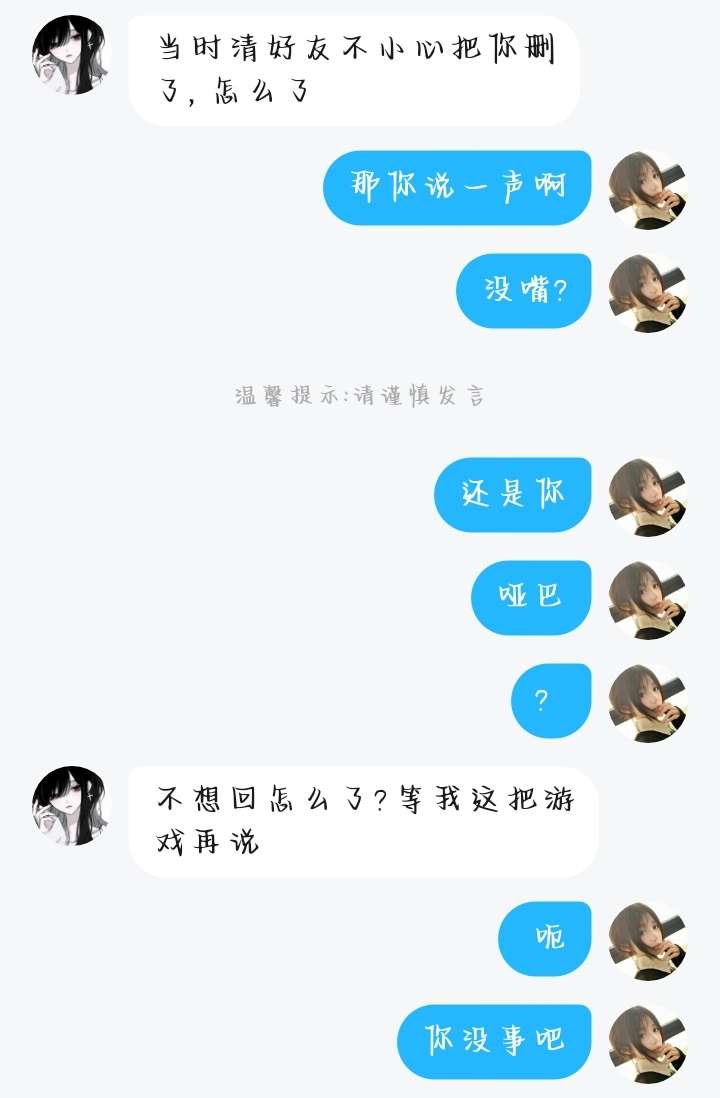
Task: Open sender's avatar beside "不想回怎么了?"
Action: 70,806
